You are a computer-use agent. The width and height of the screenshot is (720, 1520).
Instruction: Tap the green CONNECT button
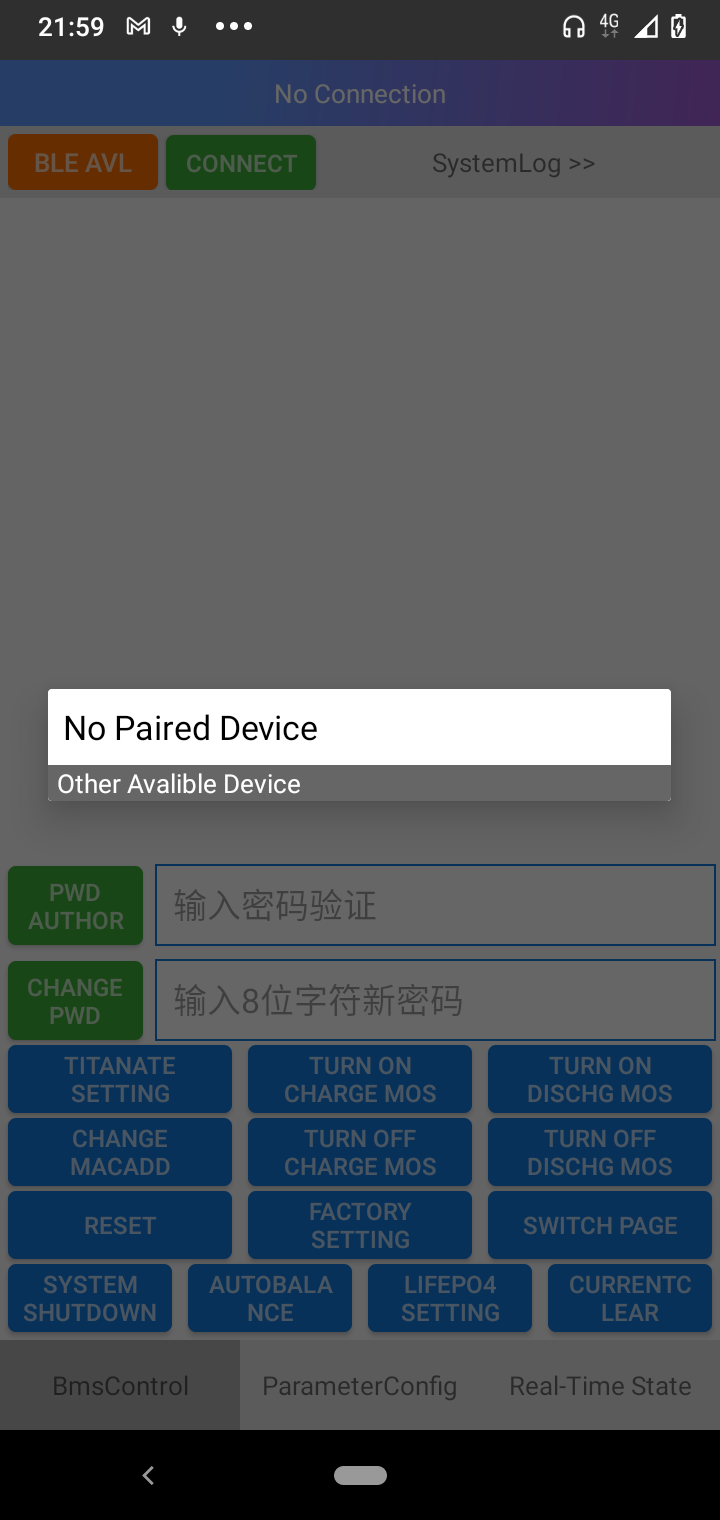[x=241, y=163]
